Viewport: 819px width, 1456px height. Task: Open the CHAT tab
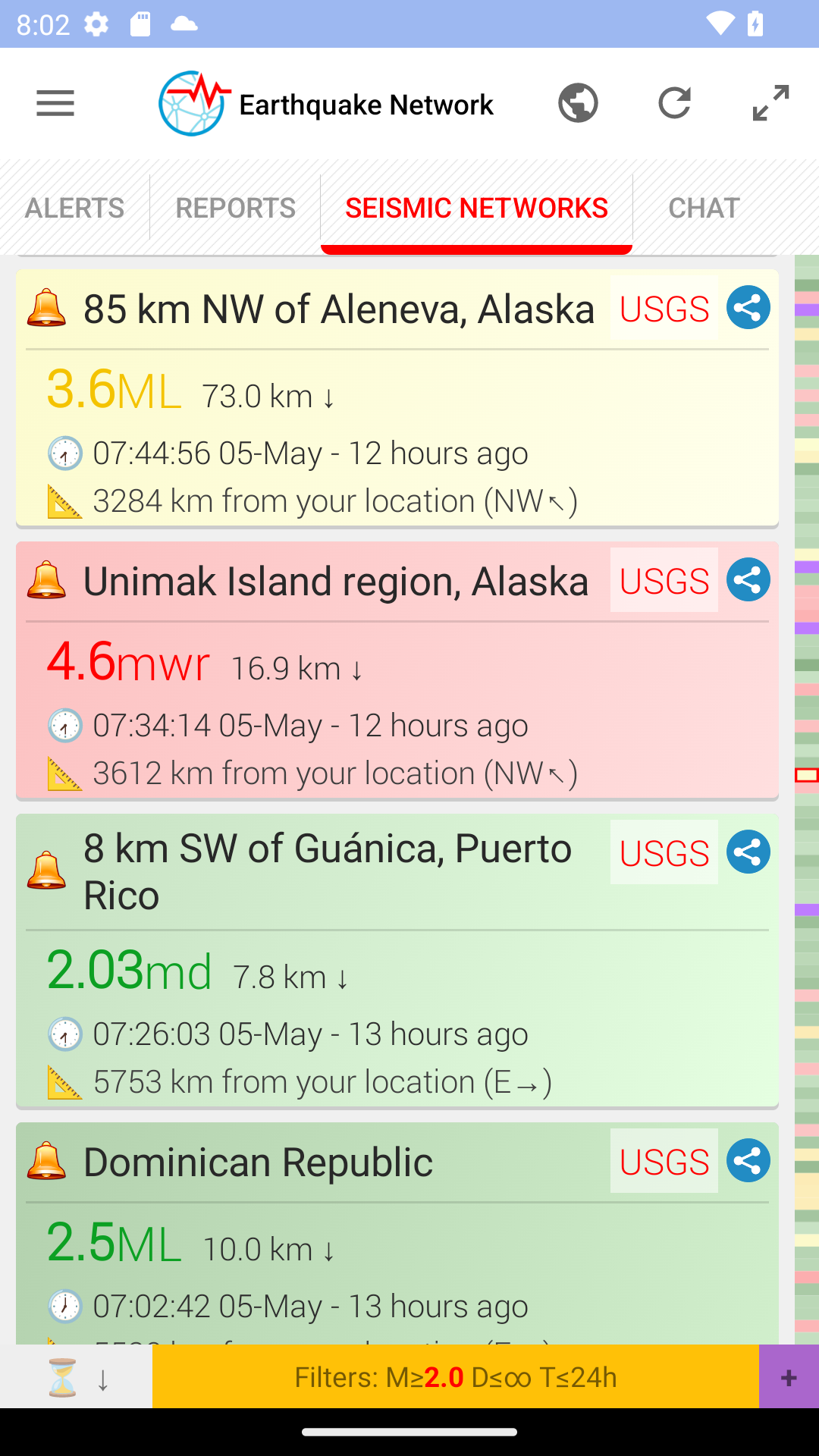click(x=704, y=207)
